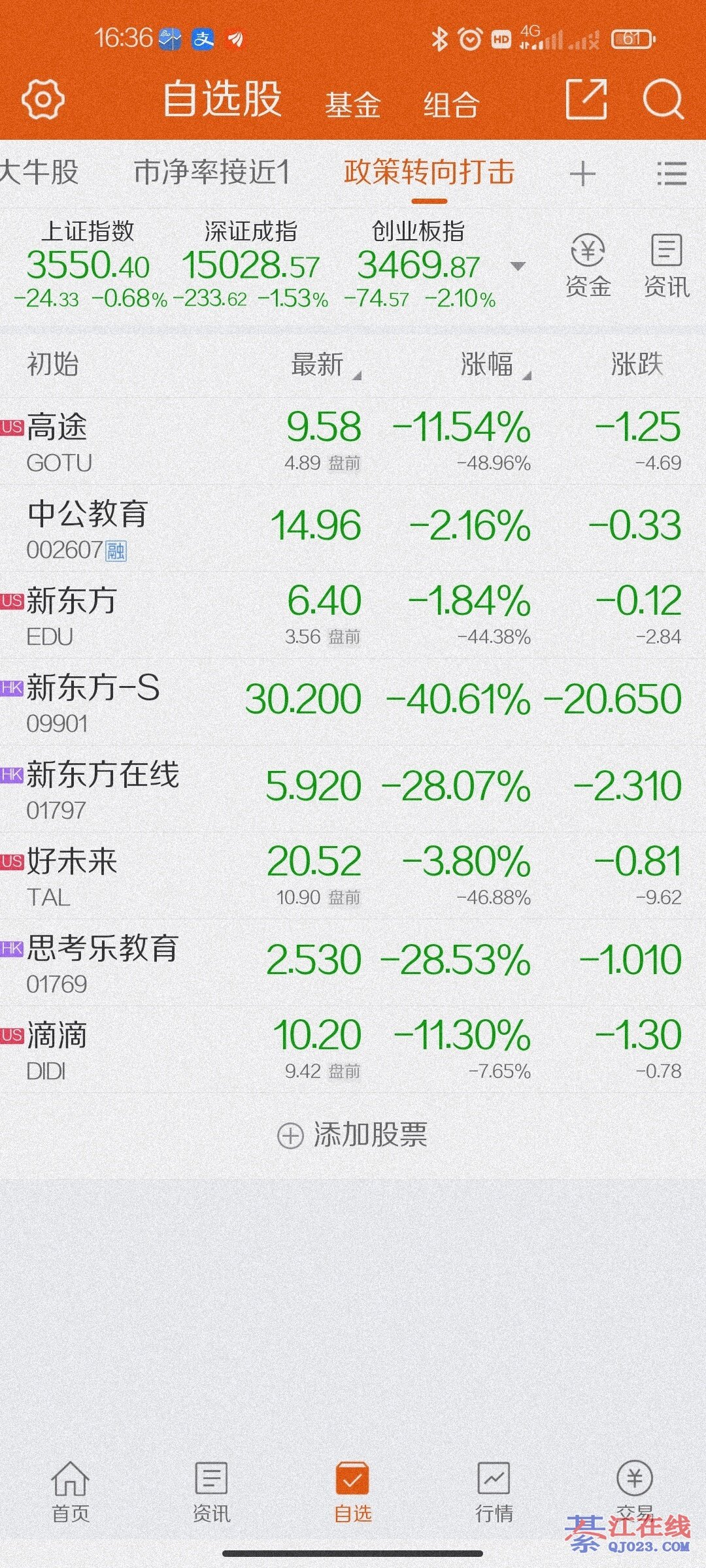Sort the list by 涨幅
Screen dimensions: 706x1568
(494, 365)
